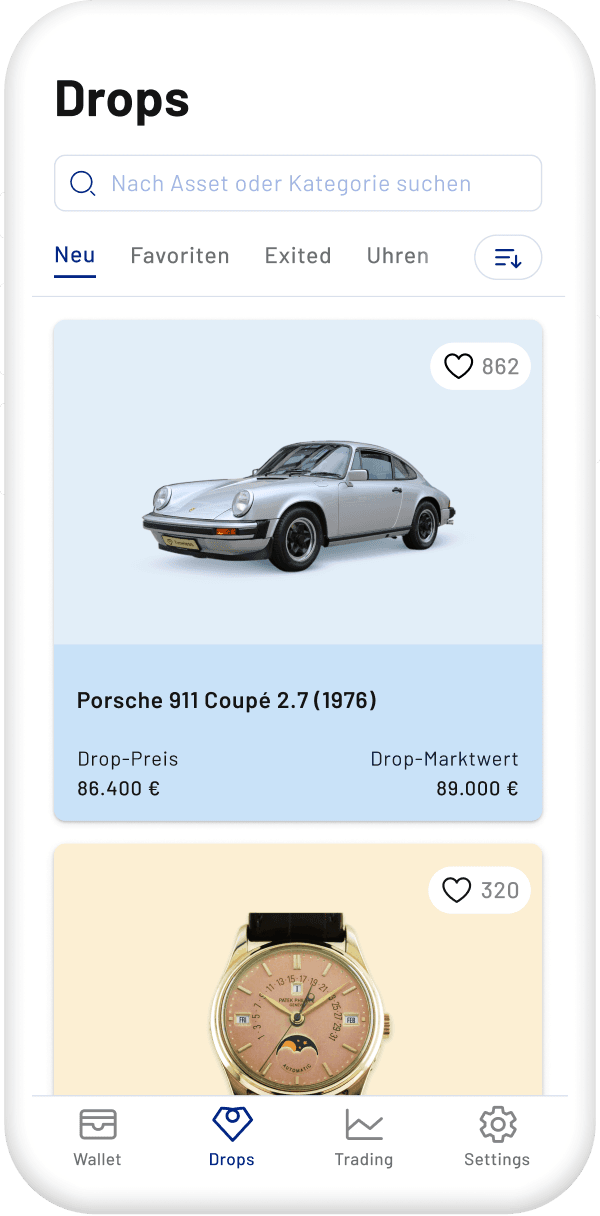This screenshot has width=600, height=1216.
Task: Tap the asset or category search field
Action: click(298, 183)
